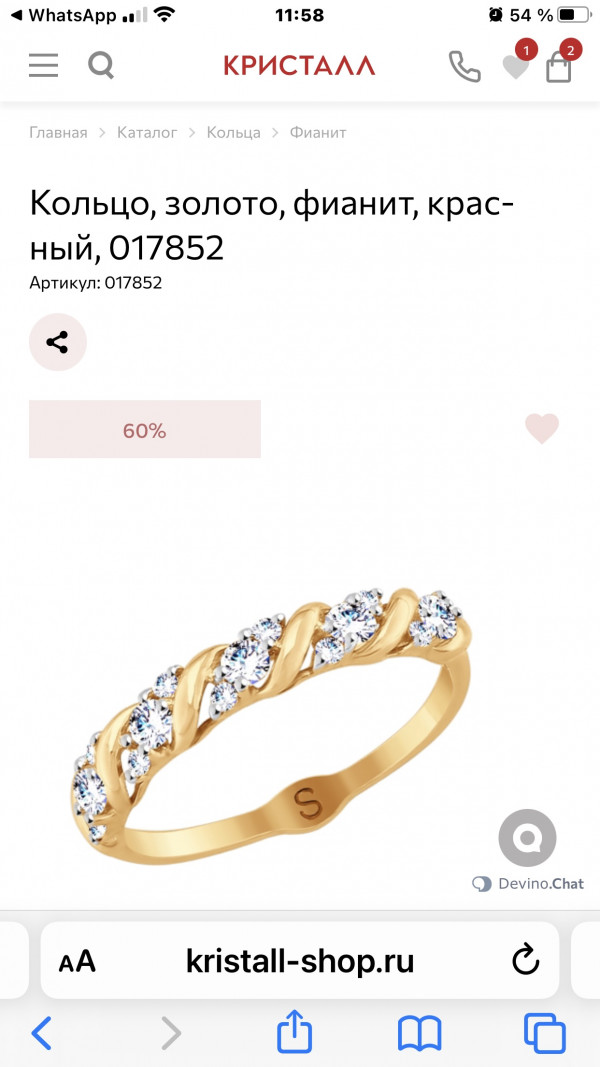Tap the kristall-shop.ru address bar
Image resolution: width=600 pixels, height=1067 pixels.
300,962
